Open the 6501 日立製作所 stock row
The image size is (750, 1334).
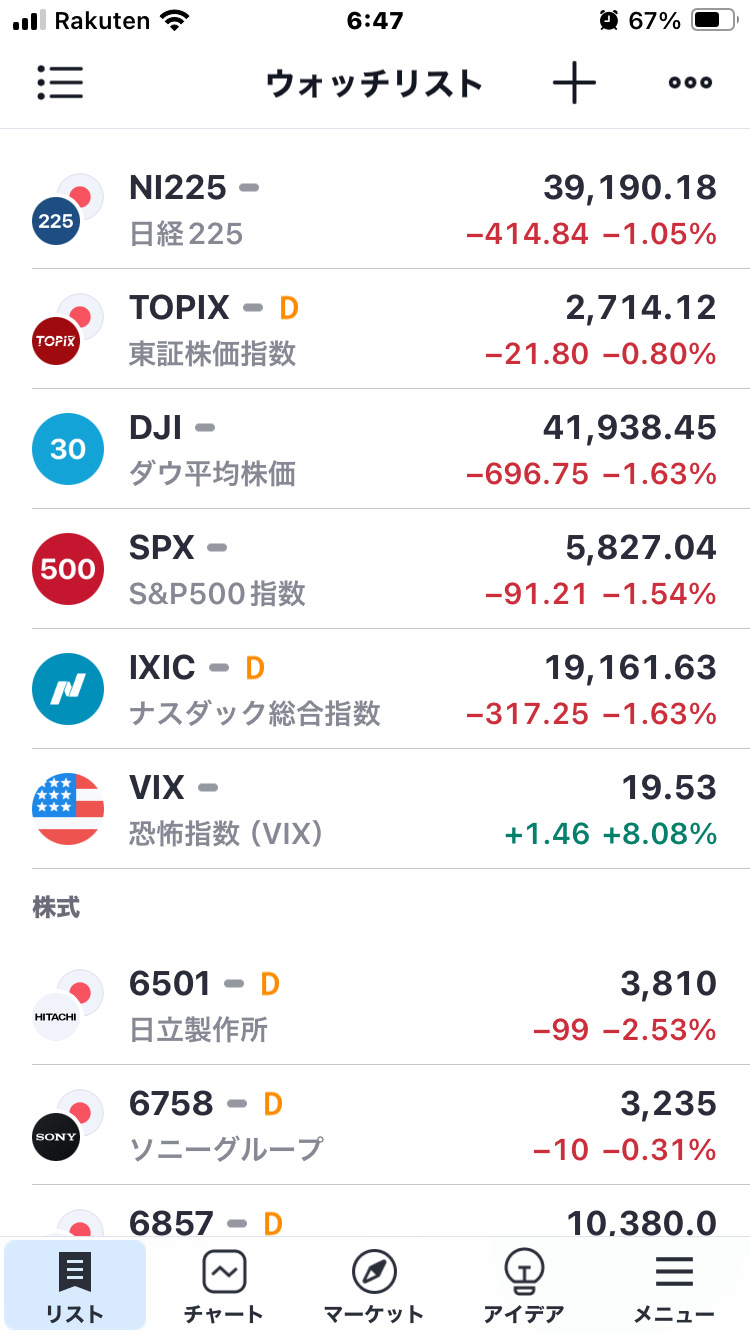[375, 1005]
